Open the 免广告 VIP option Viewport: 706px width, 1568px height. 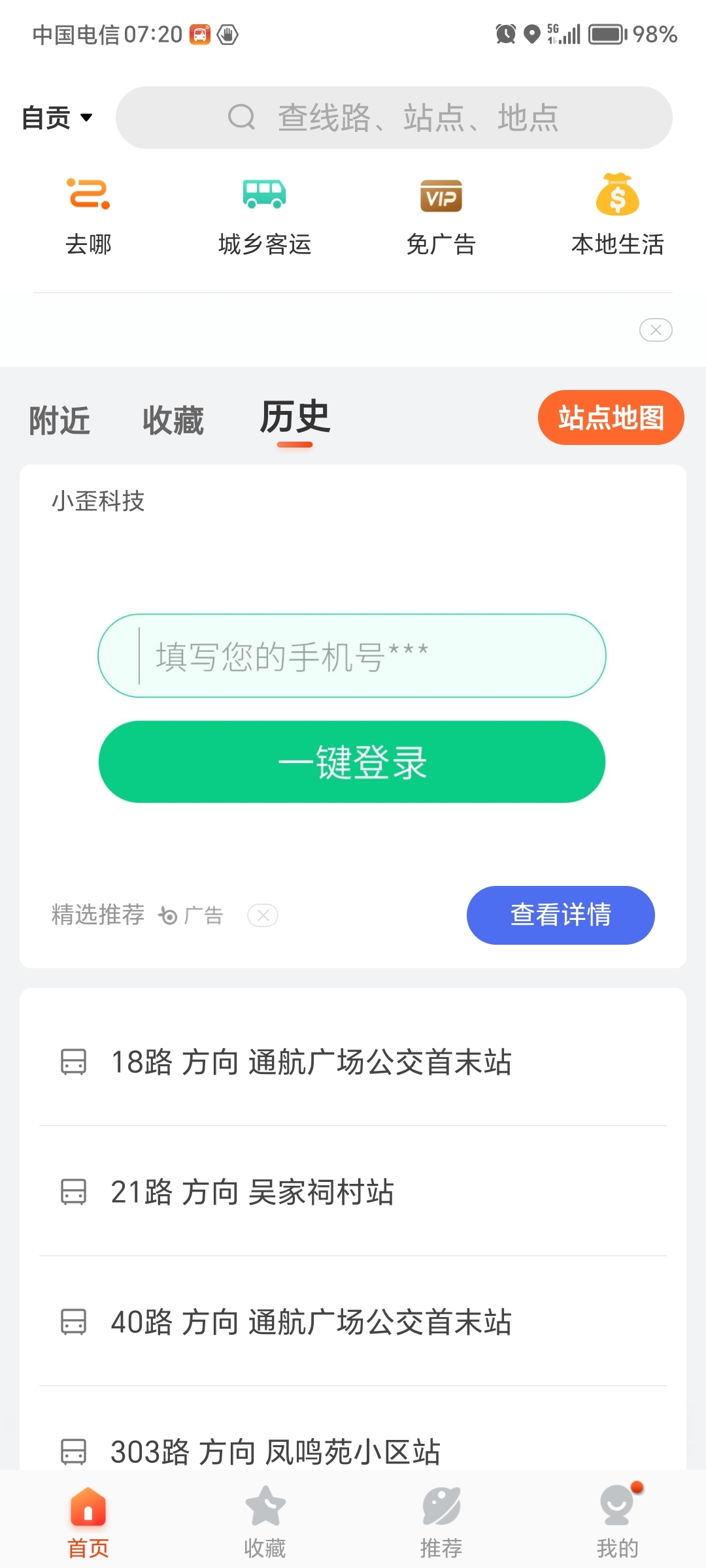441,215
